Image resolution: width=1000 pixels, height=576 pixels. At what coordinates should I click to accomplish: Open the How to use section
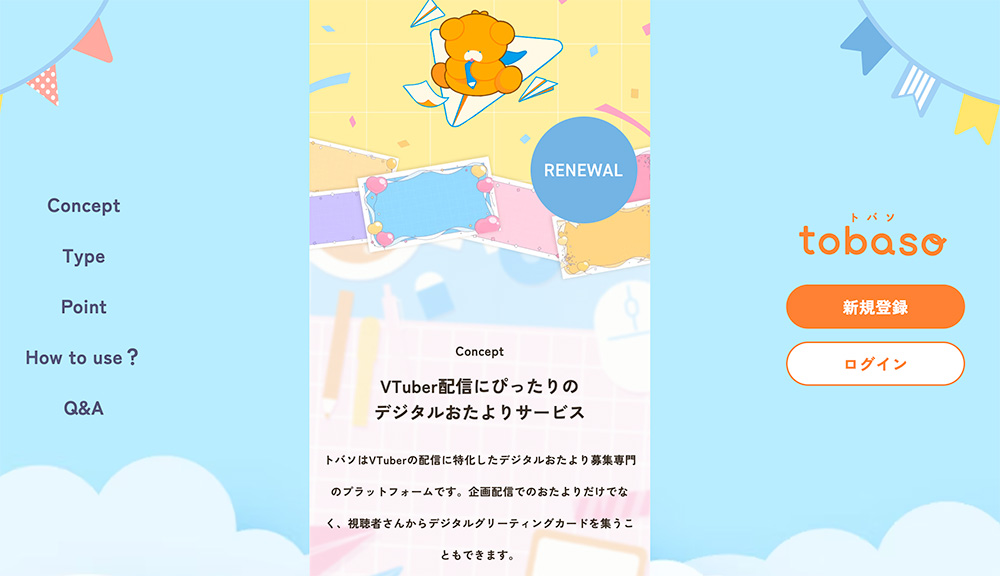coord(82,358)
